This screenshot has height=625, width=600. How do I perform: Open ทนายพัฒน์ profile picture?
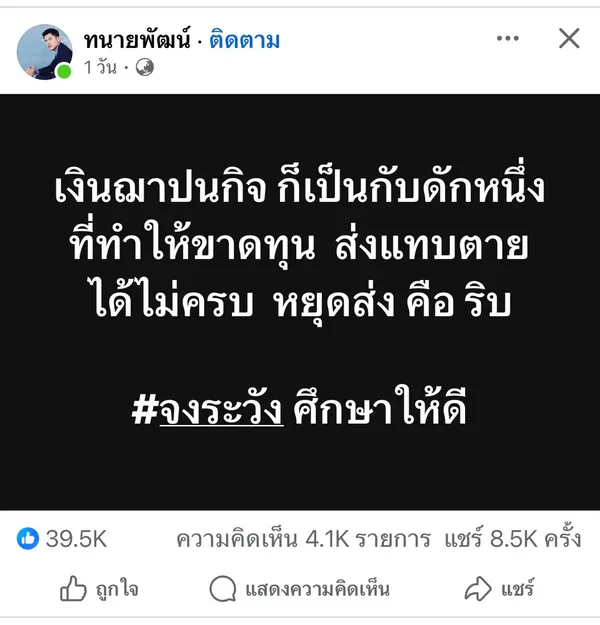(x=44, y=51)
